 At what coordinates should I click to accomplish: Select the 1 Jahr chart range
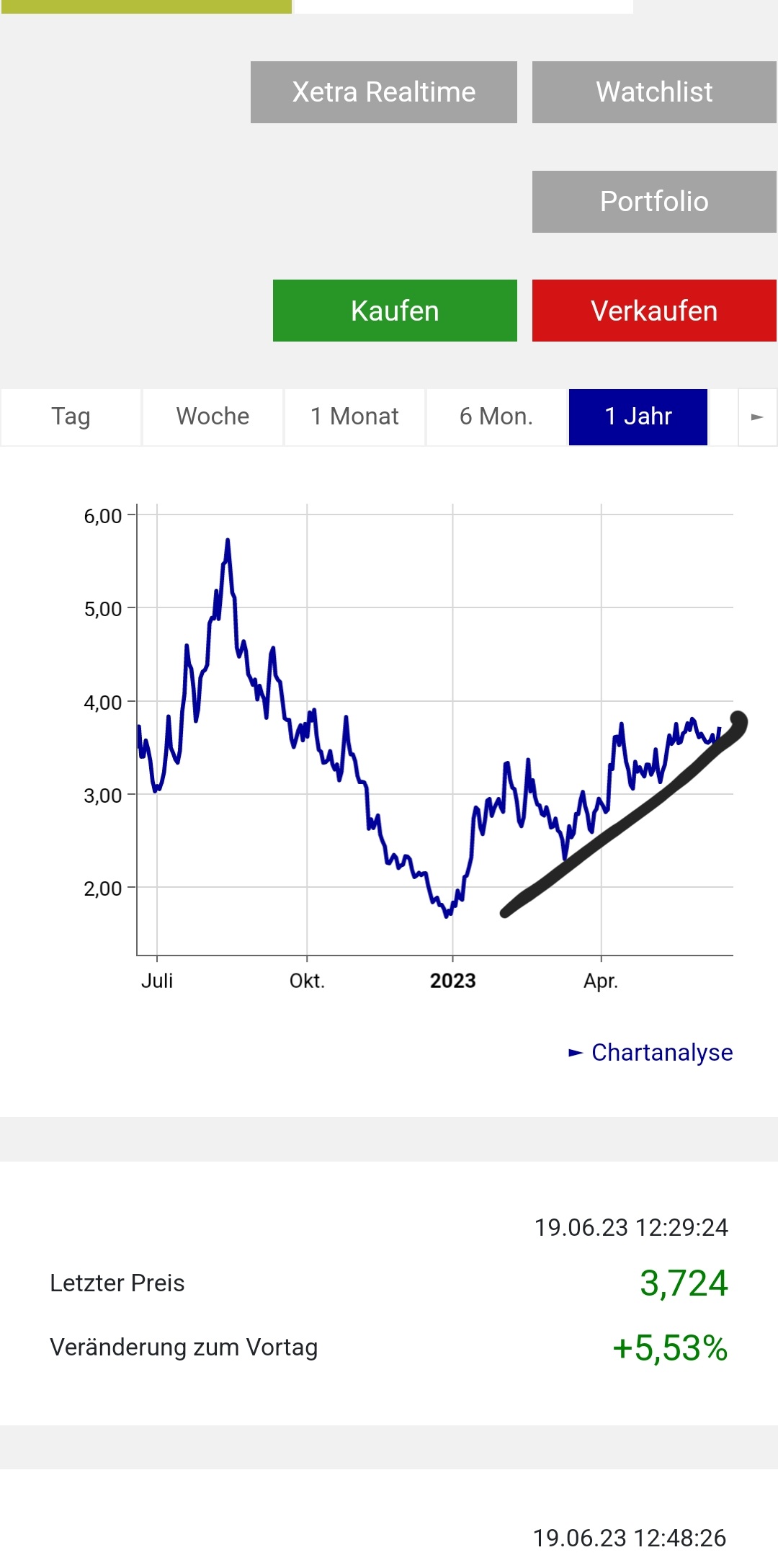(638, 416)
